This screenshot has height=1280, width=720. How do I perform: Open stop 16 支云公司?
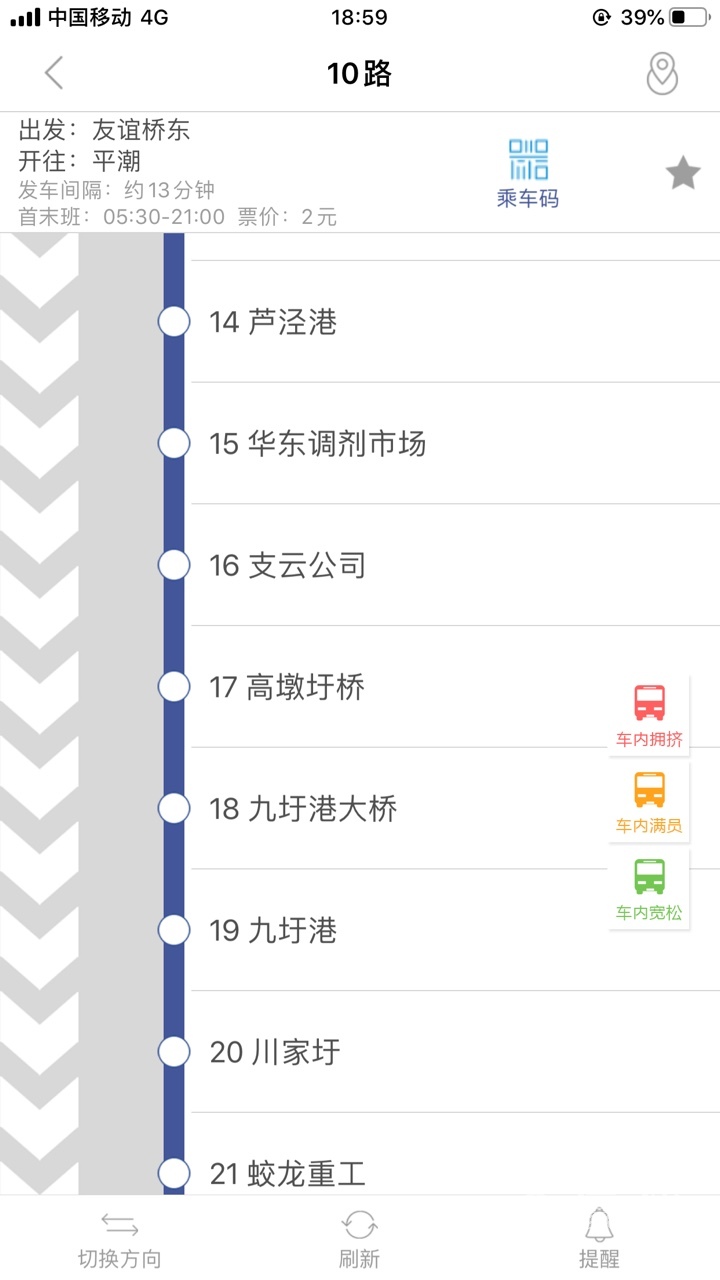pyautogui.click(x=287, y=565)
